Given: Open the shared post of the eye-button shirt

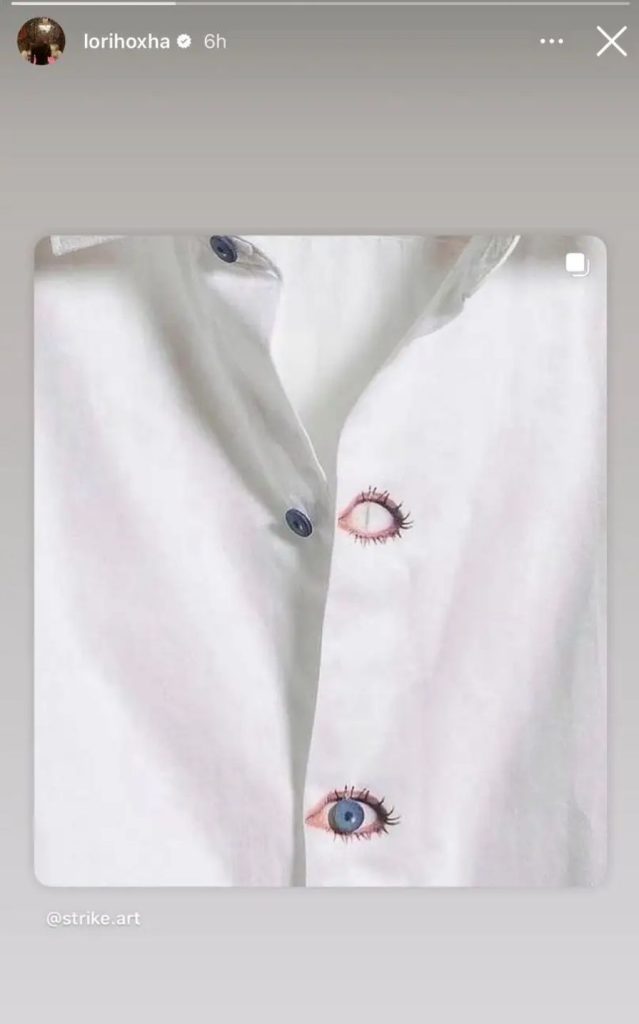Looking at the screenshot, I should 320,560.
